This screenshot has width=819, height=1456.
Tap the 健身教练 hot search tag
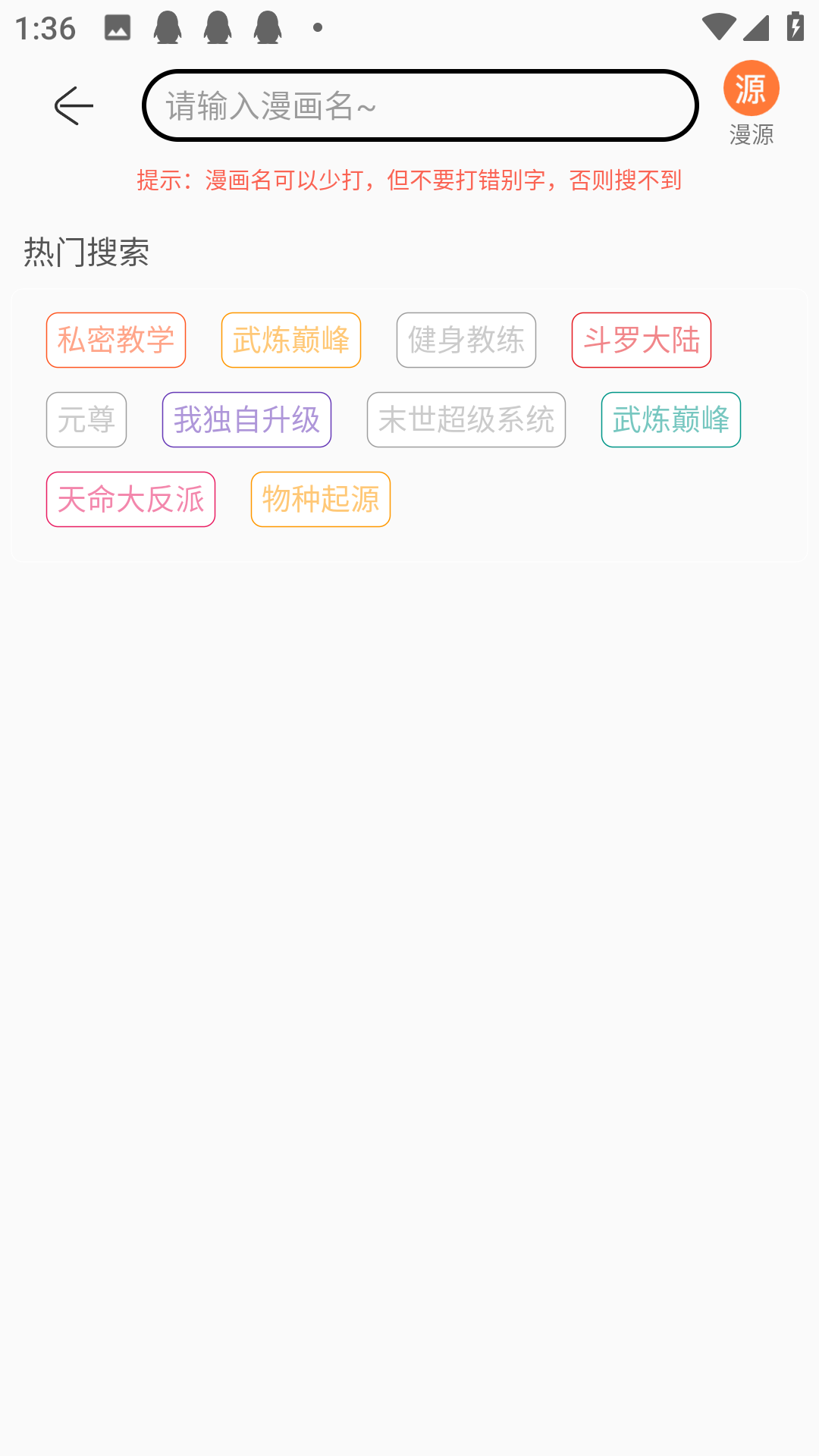click(x=466, y=340)
